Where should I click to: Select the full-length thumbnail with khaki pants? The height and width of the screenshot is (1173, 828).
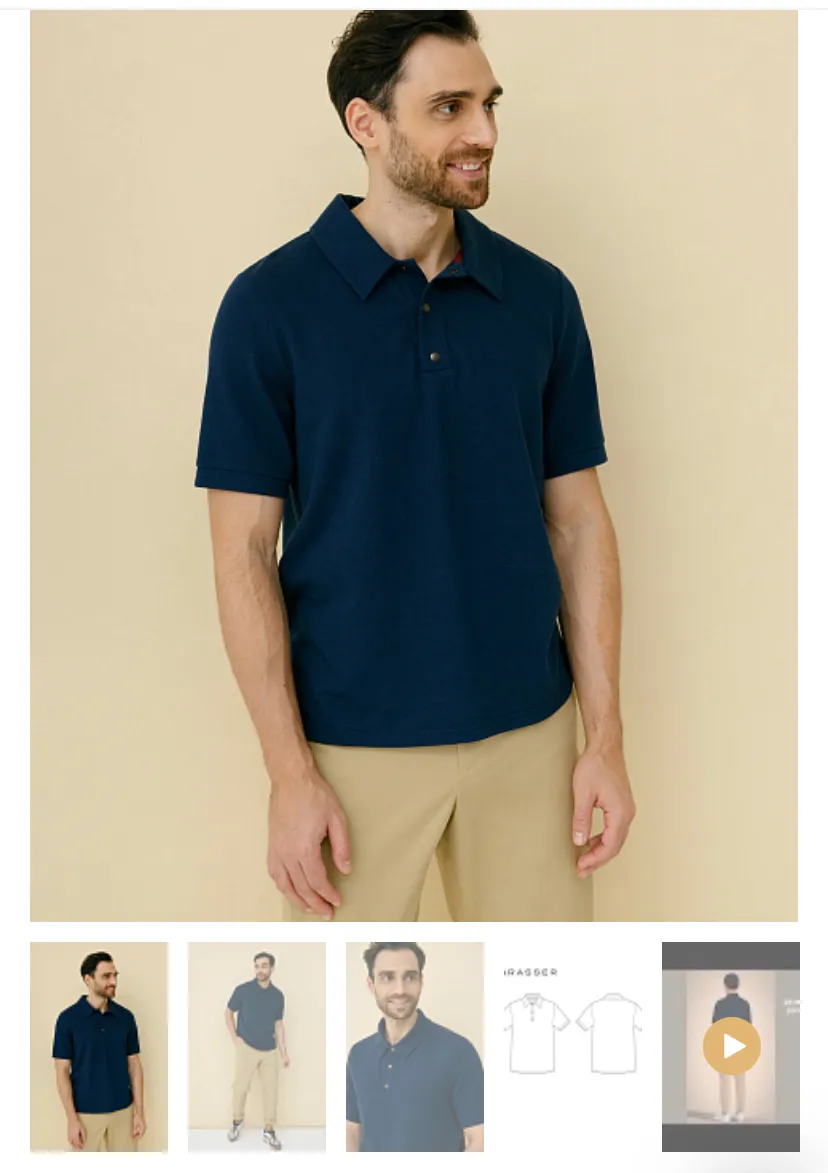[x=257, y=1047]
